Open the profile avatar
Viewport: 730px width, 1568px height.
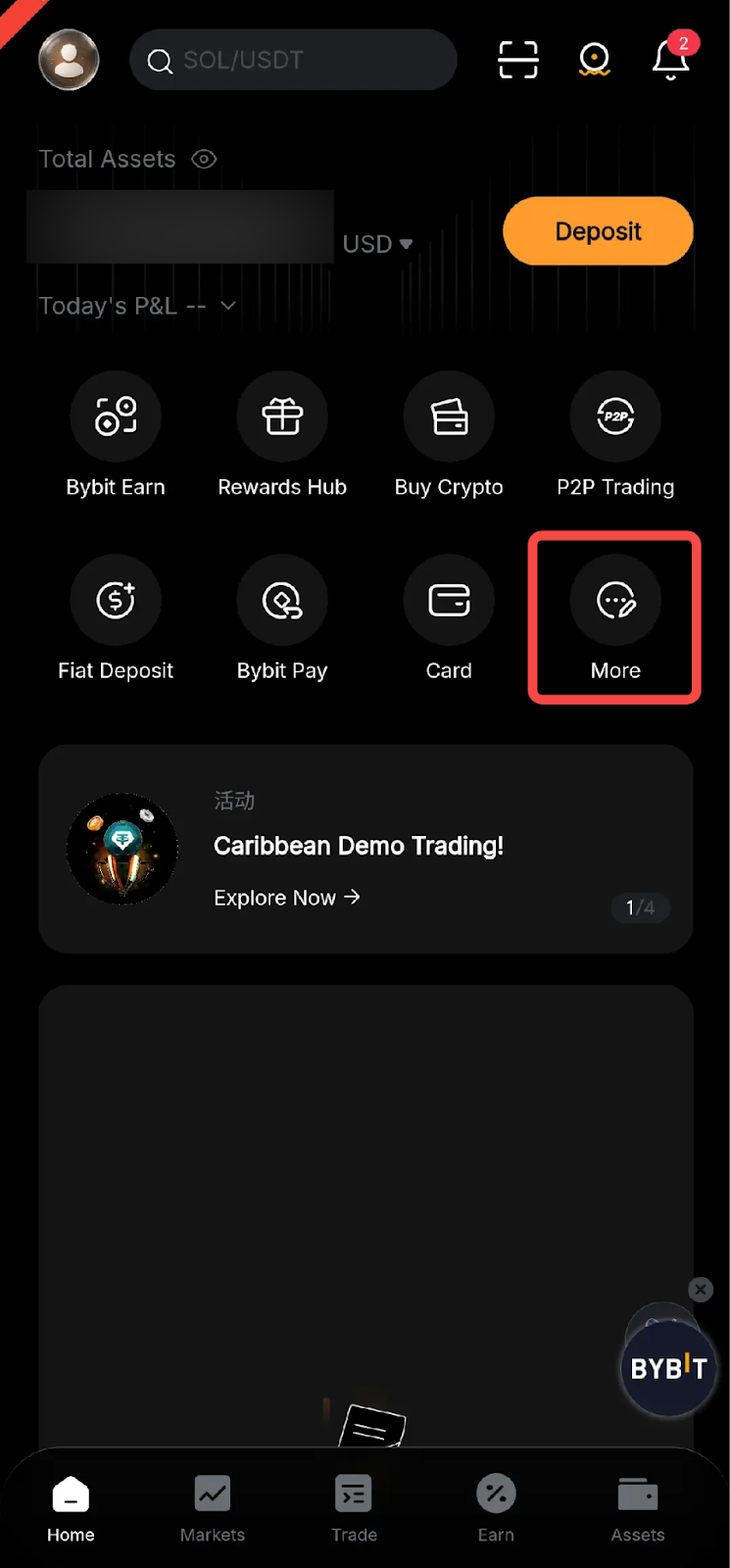tap(69, 60)
